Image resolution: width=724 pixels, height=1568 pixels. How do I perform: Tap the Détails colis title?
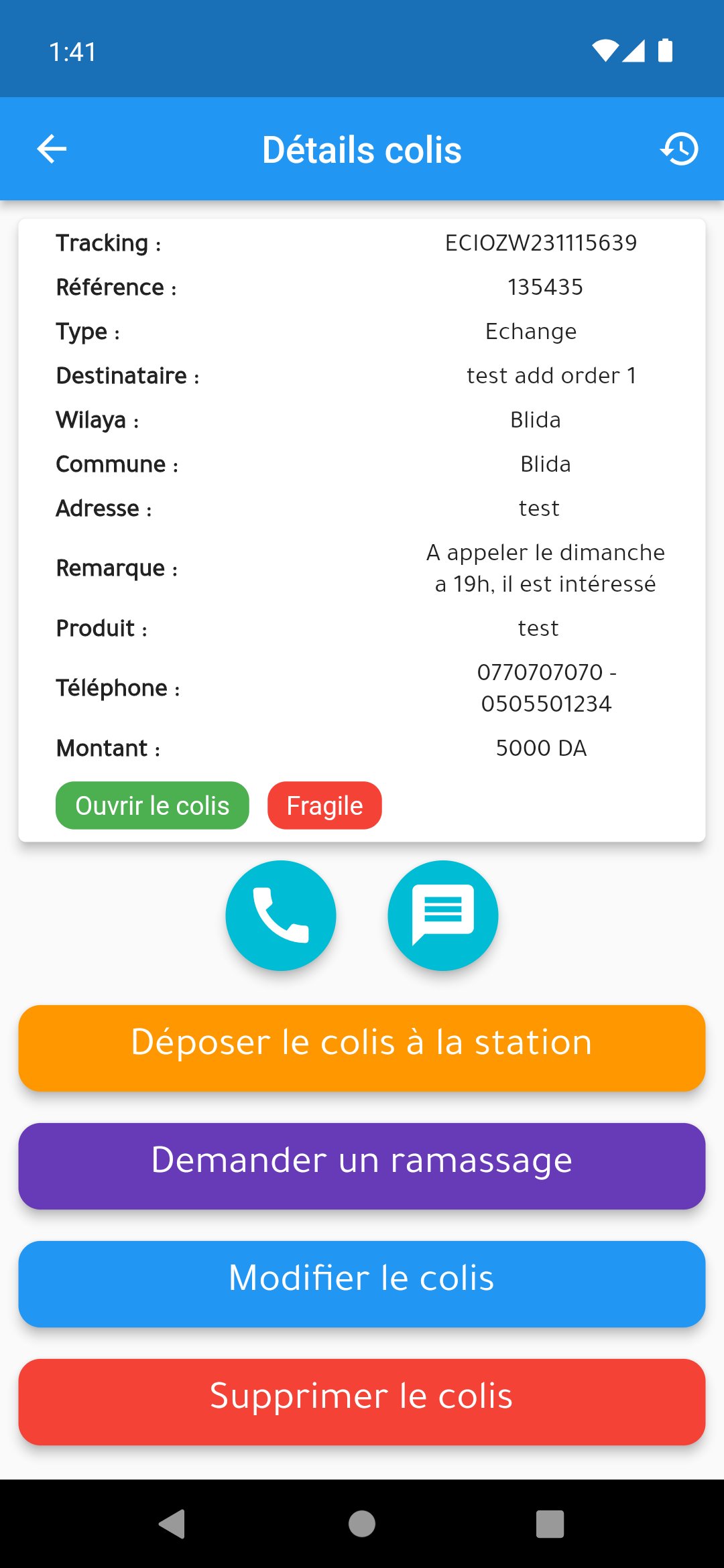[x=362, y=149]
